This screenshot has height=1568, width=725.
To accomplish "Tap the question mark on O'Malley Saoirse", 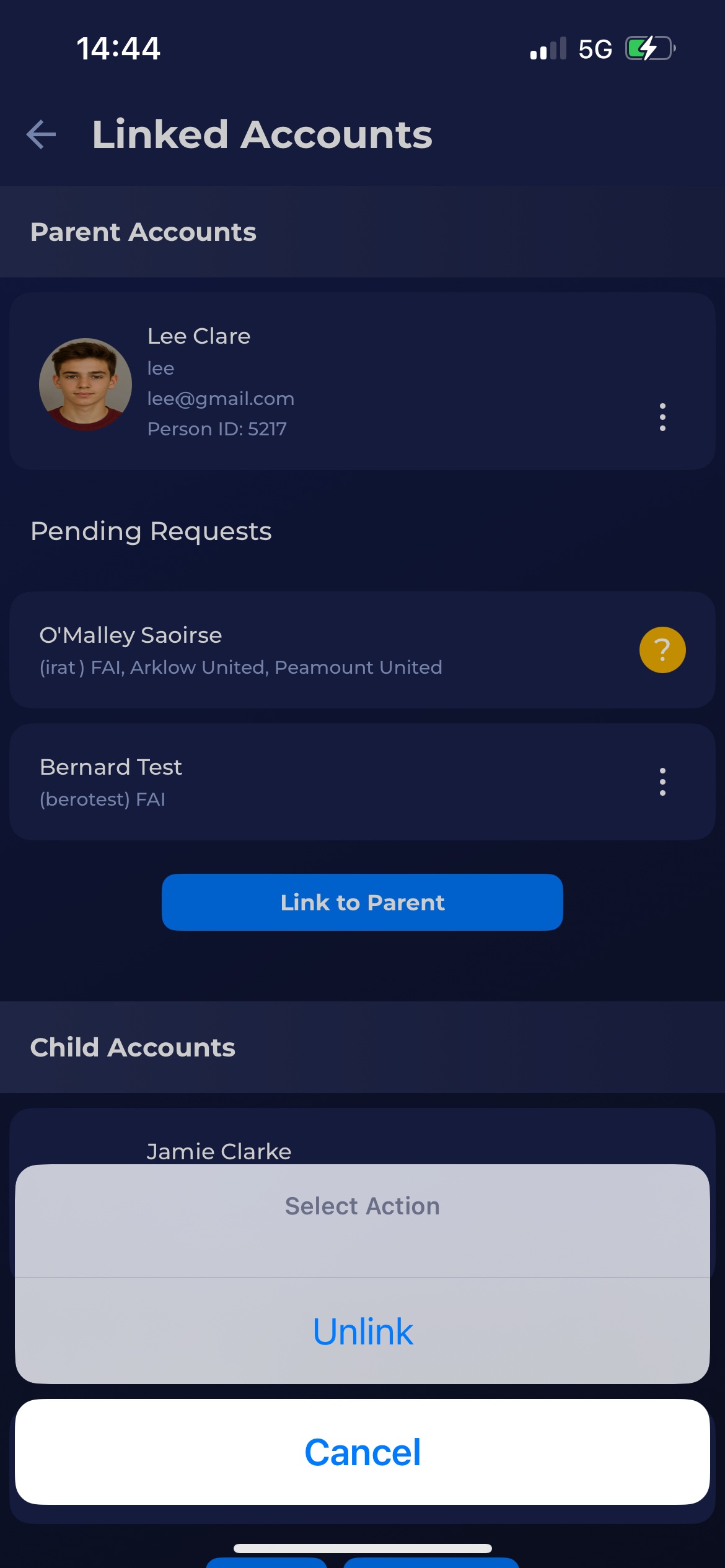I will [x=662, y=650].
